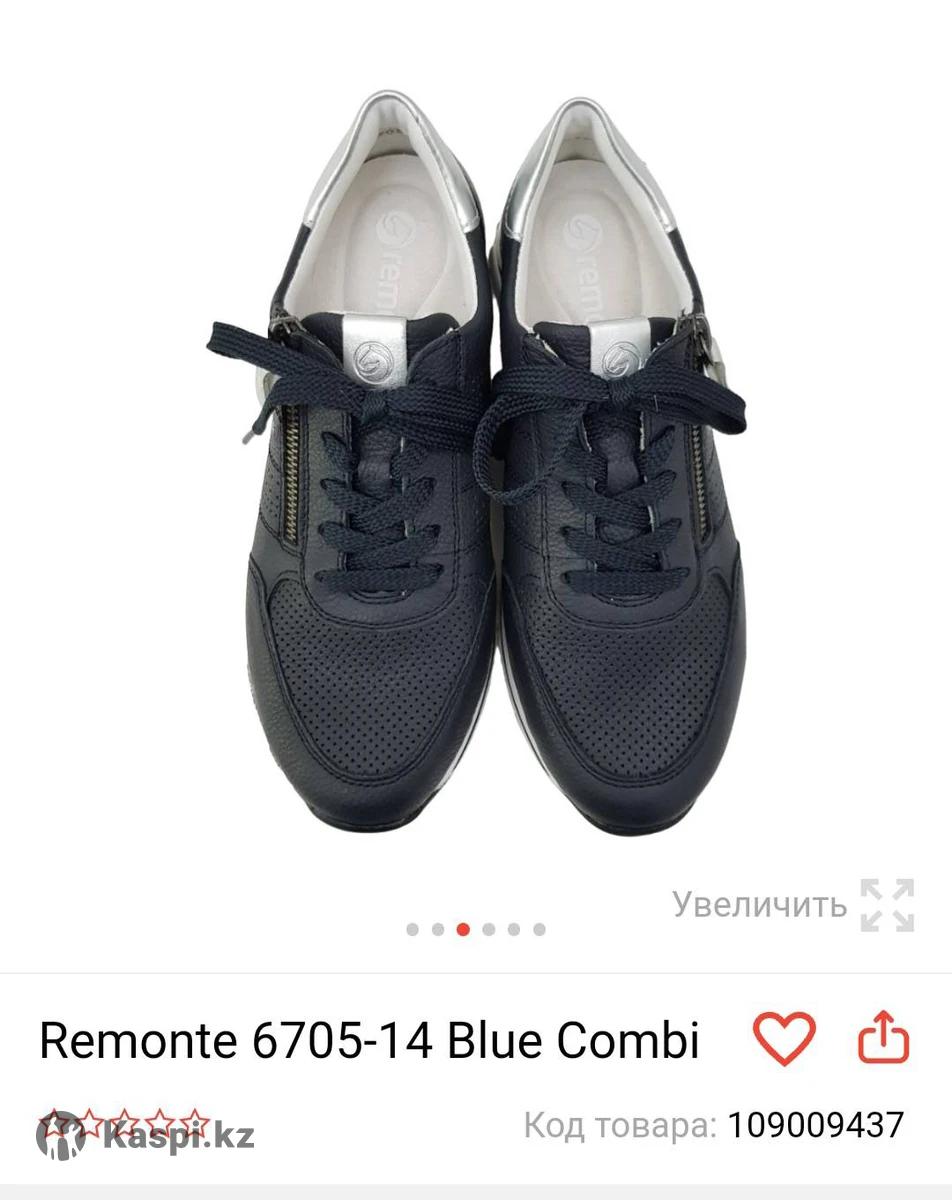The height and width of the screenshot is (1200, 952).
Task: Open the star rating reviews
Action: pos(125,1124)
